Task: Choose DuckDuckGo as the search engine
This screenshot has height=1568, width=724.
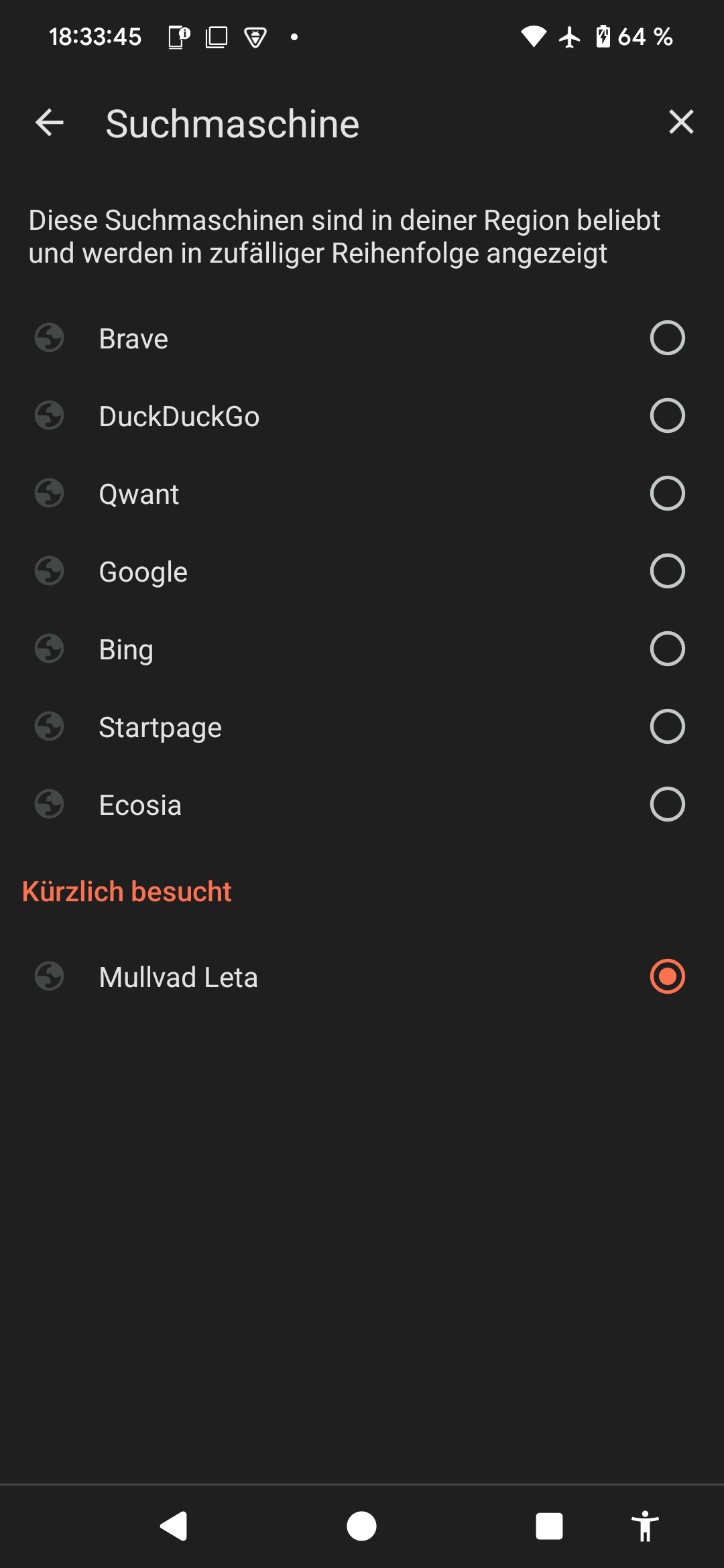Action: click(x=362, y=415)
